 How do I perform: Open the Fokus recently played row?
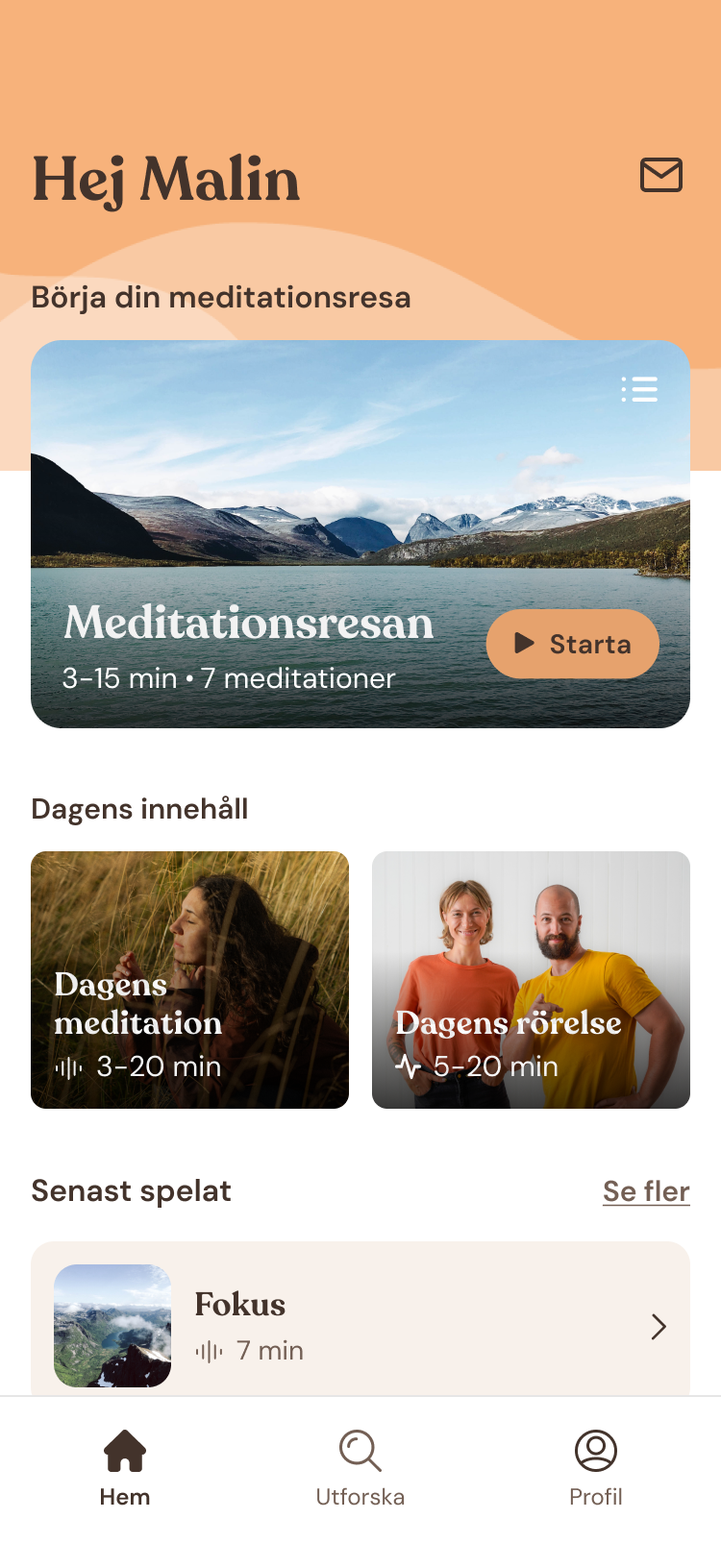click(x=360, y=1326)
